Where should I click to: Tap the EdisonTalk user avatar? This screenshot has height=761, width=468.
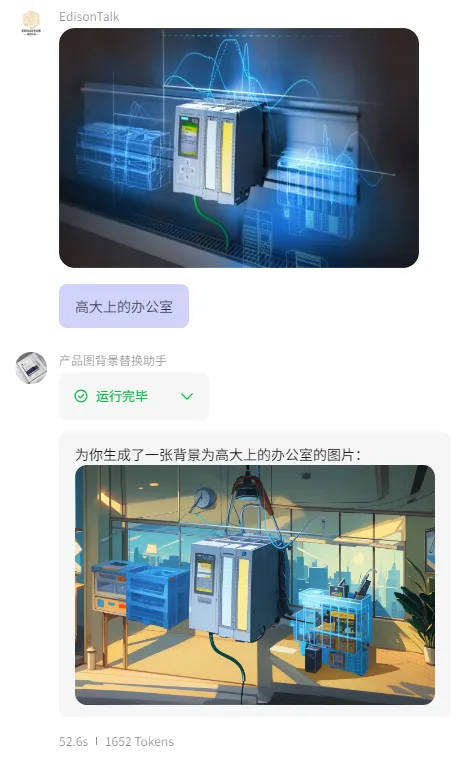pos(31,22)
